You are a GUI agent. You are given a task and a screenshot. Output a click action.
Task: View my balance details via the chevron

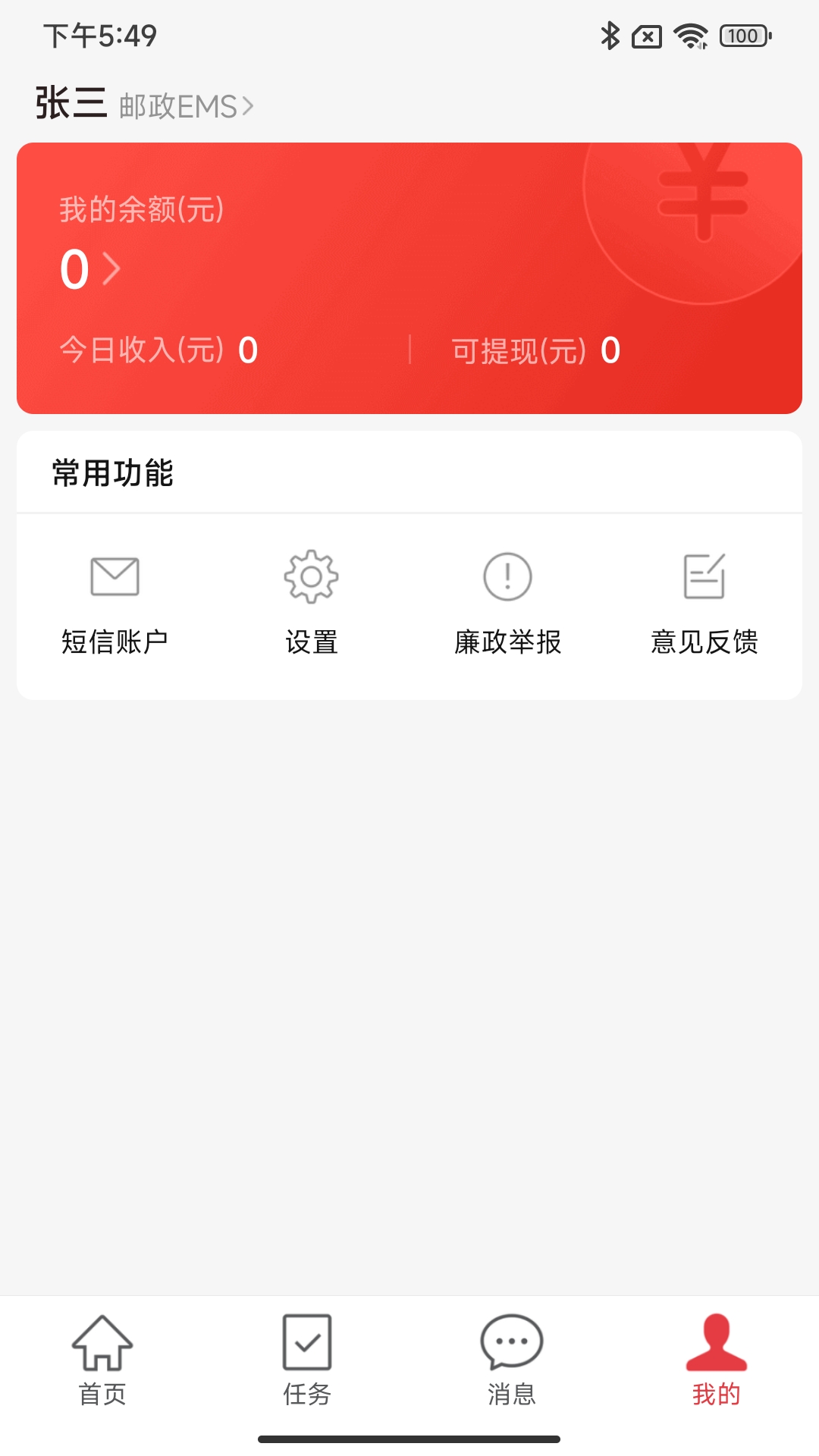coord(111,269)
